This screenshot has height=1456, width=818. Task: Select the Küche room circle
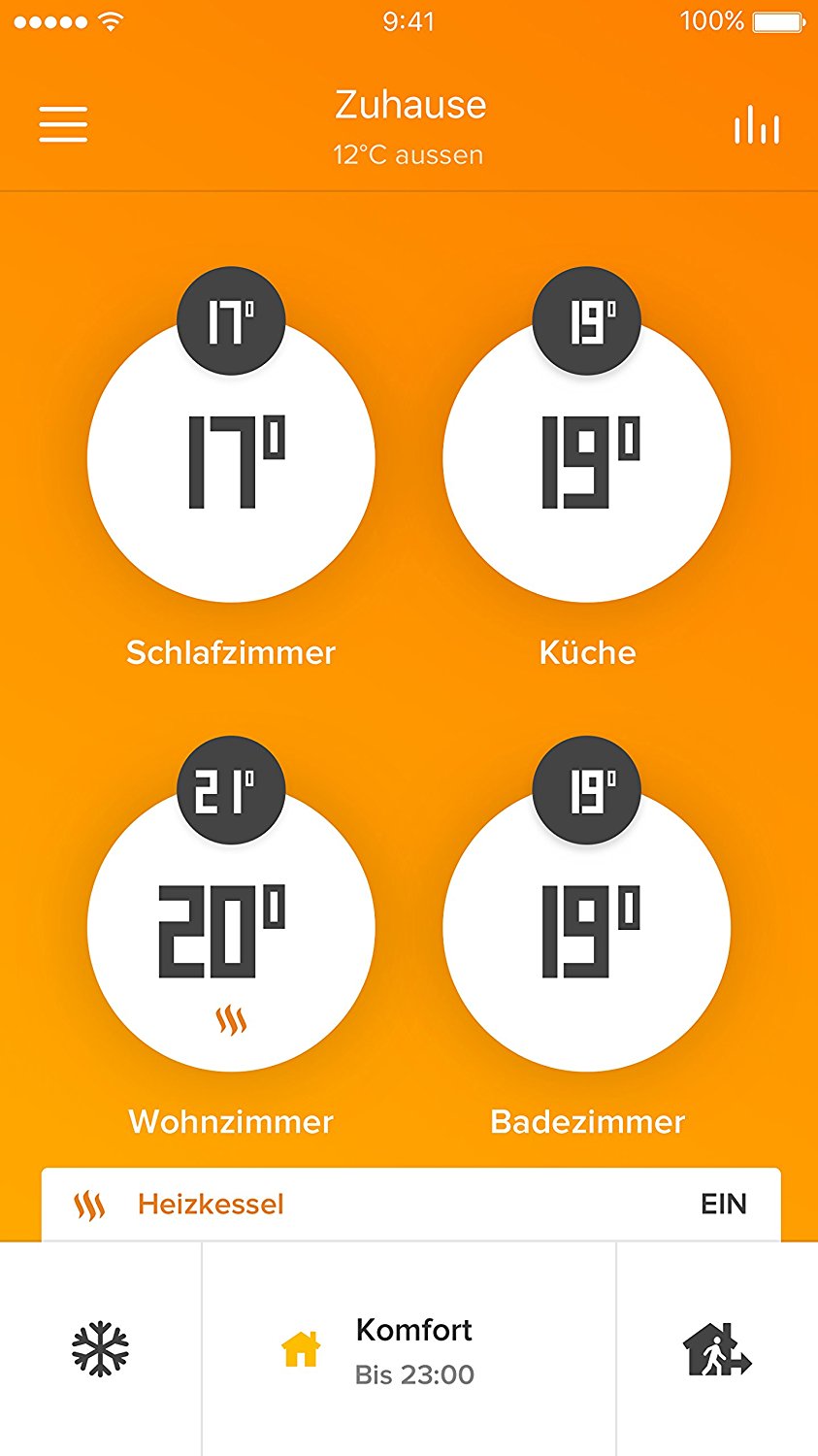pyautogui.click(x=587, y=458)
